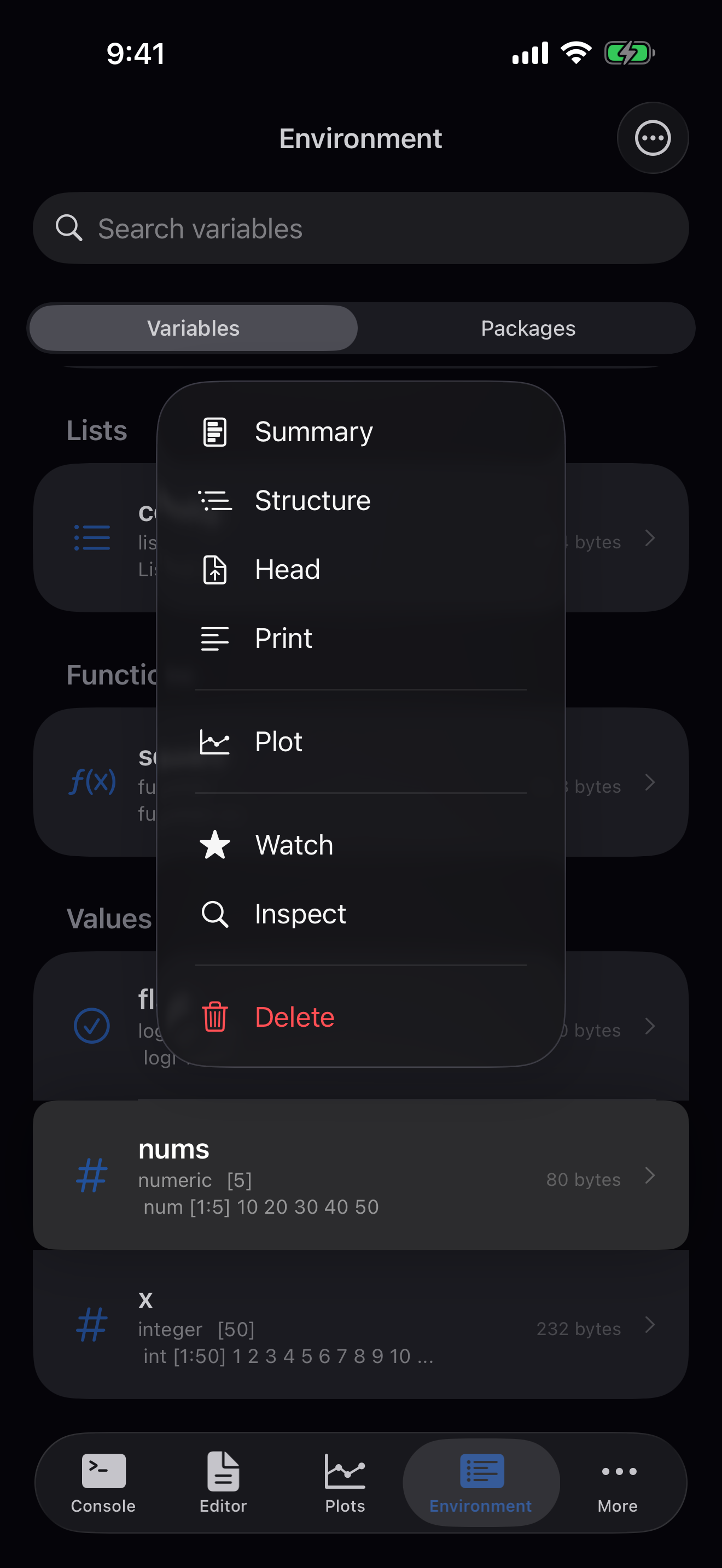
Task: Select the Variables segment
Action: click(x=193, y=328)
